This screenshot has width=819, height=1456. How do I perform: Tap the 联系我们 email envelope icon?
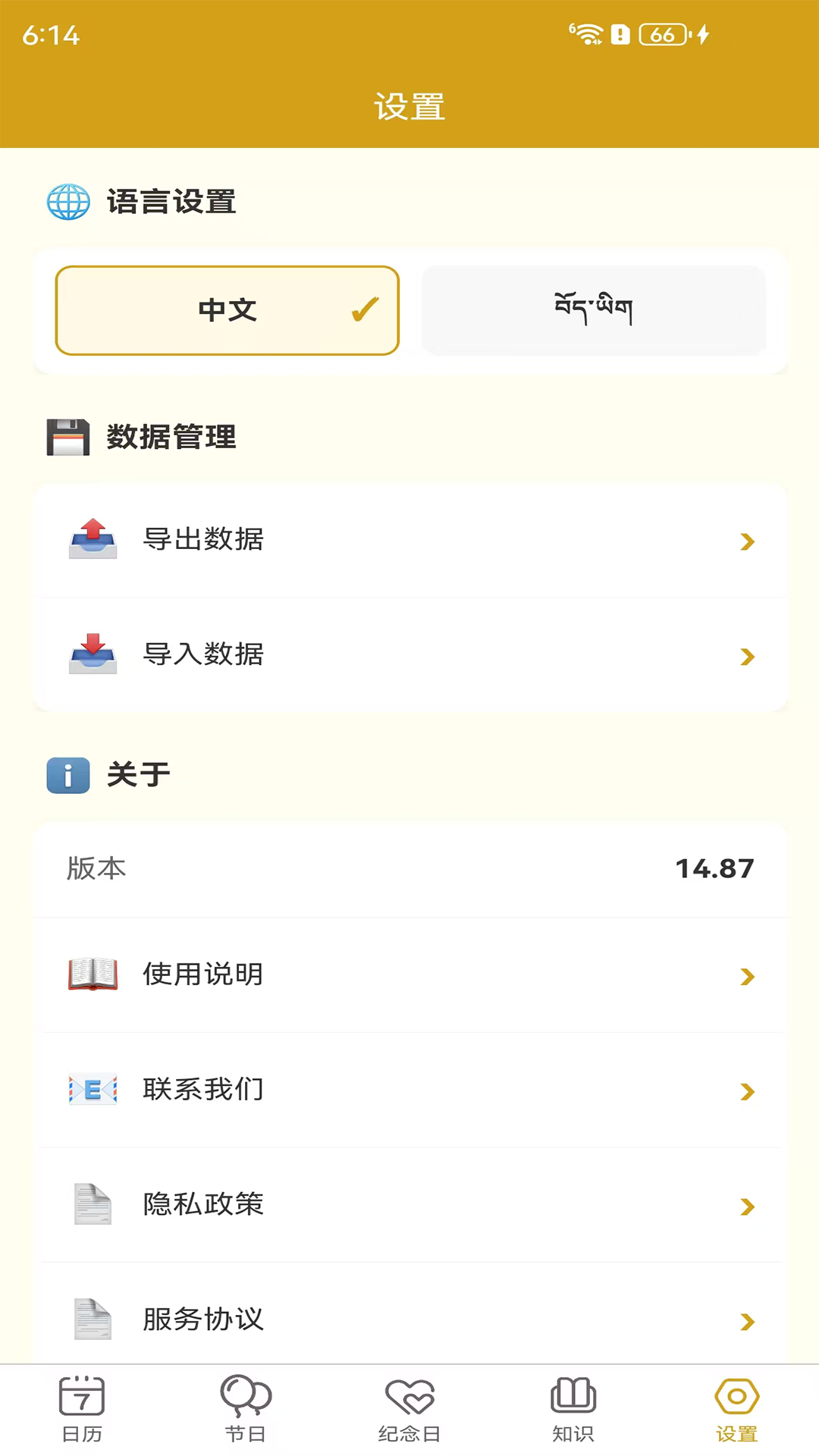point(93,1090)
